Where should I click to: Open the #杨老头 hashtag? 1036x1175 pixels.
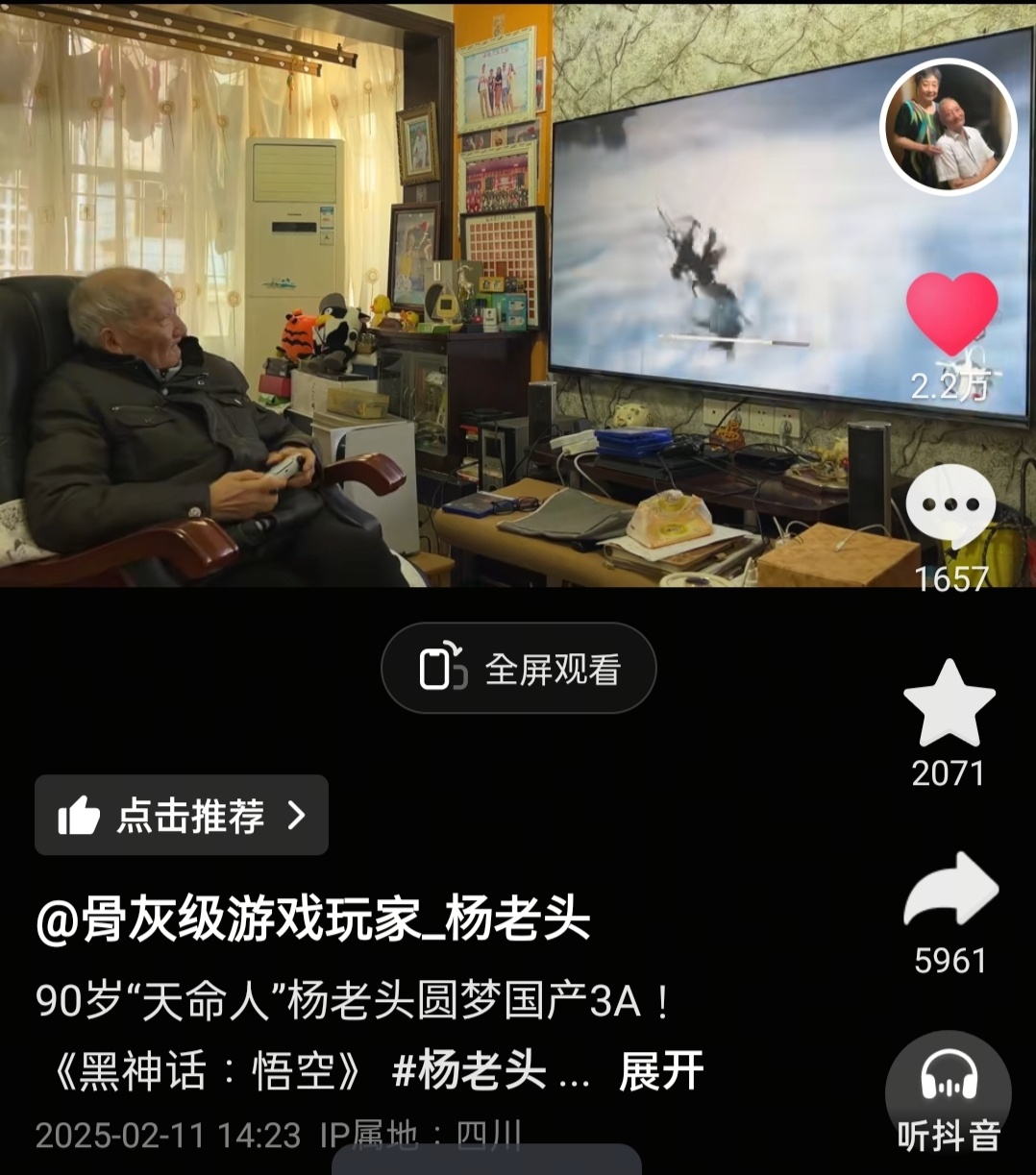[x=469, y=1070]
